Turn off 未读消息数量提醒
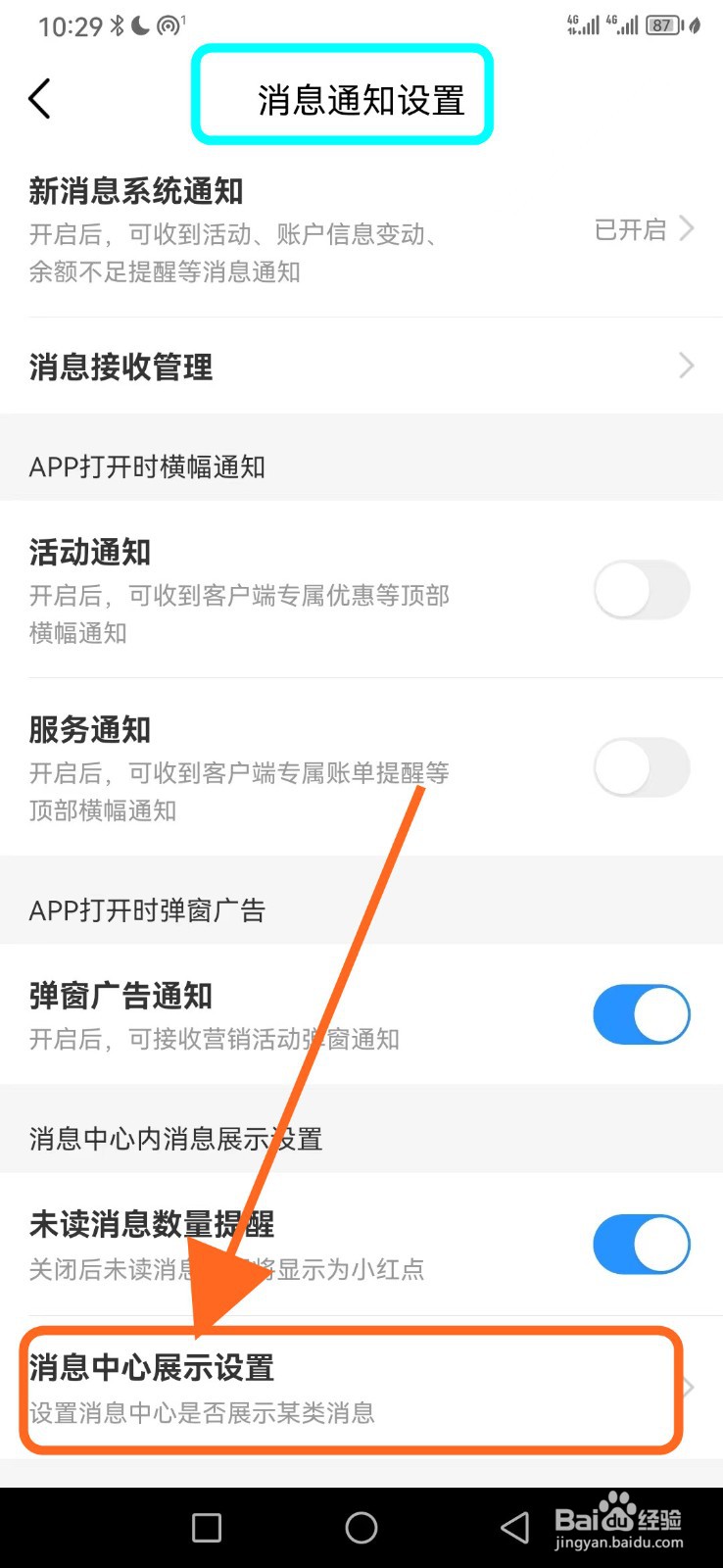The image size is (723, 1568). click(642, 1244)
